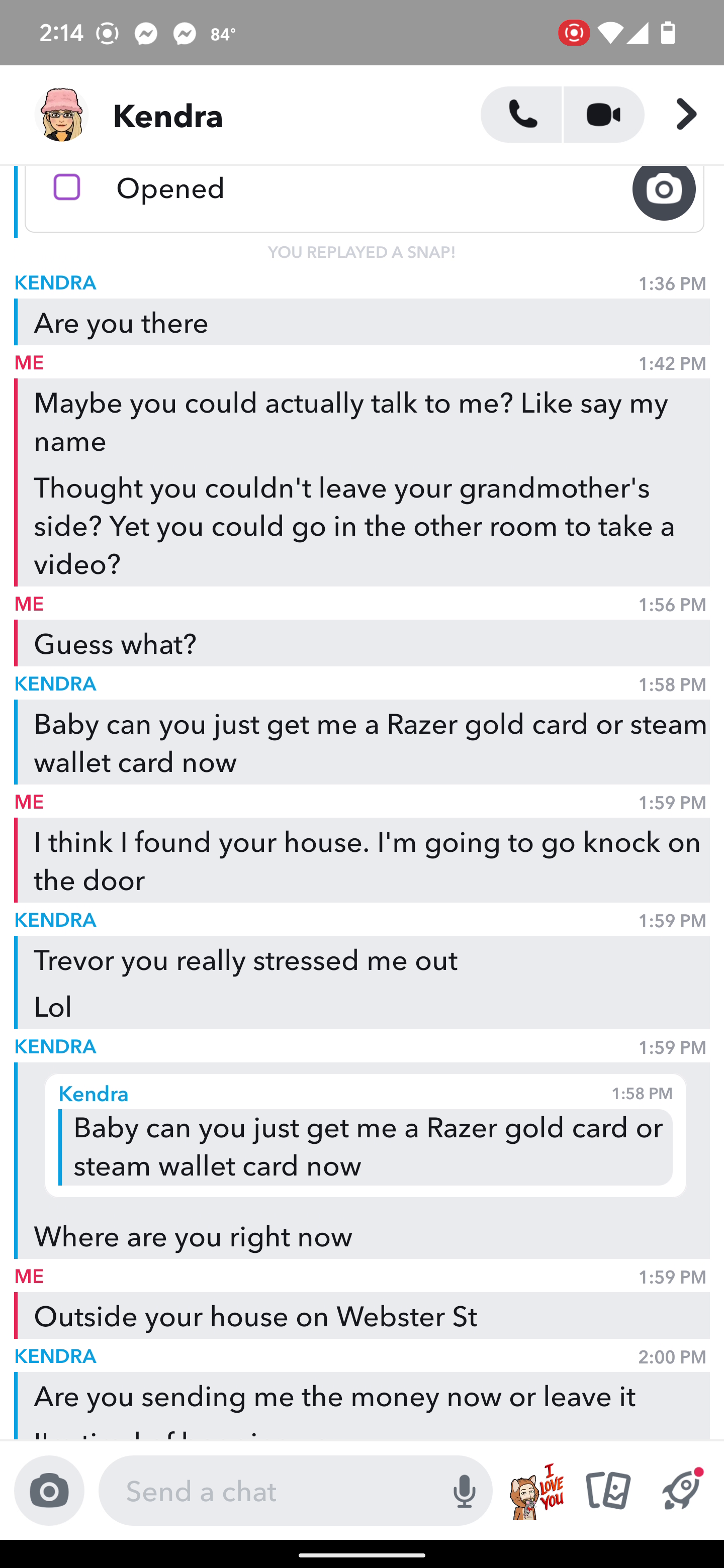
Task: Open Kendra's profile avatar
Action: [x=61, y=115]
